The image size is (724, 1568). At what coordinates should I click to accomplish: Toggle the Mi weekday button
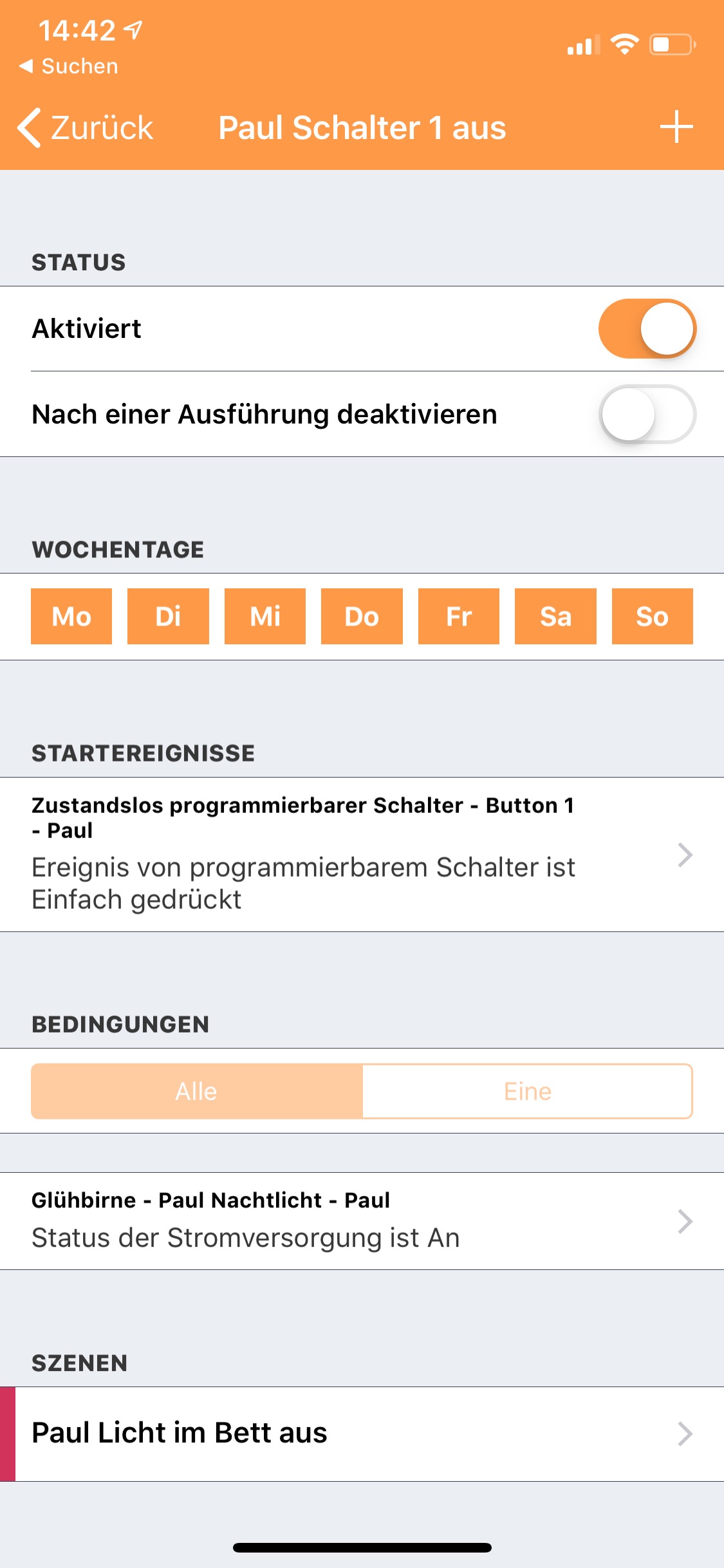[x=265, y=616]
